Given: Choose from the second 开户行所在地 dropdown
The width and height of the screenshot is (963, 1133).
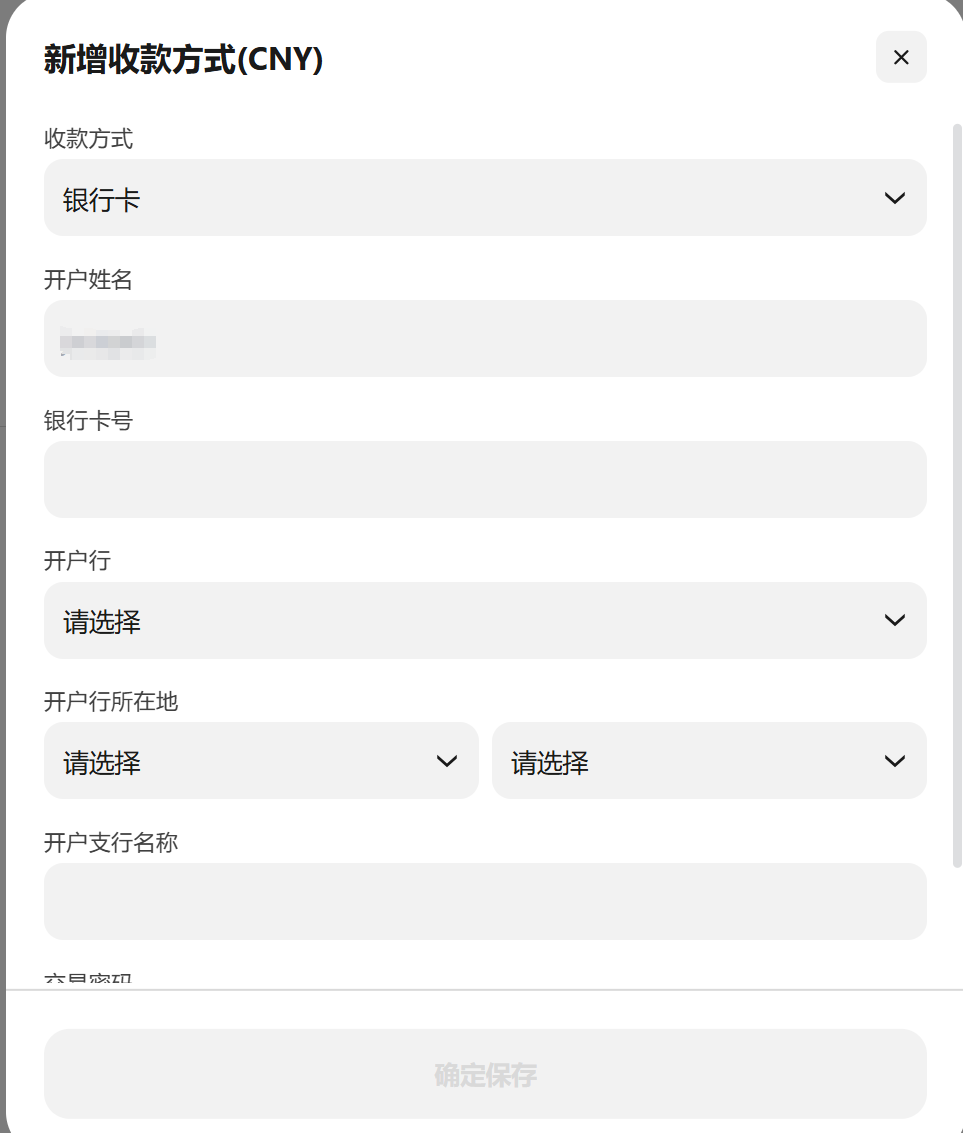Looking at the screenshot, I should click(709, 762).
